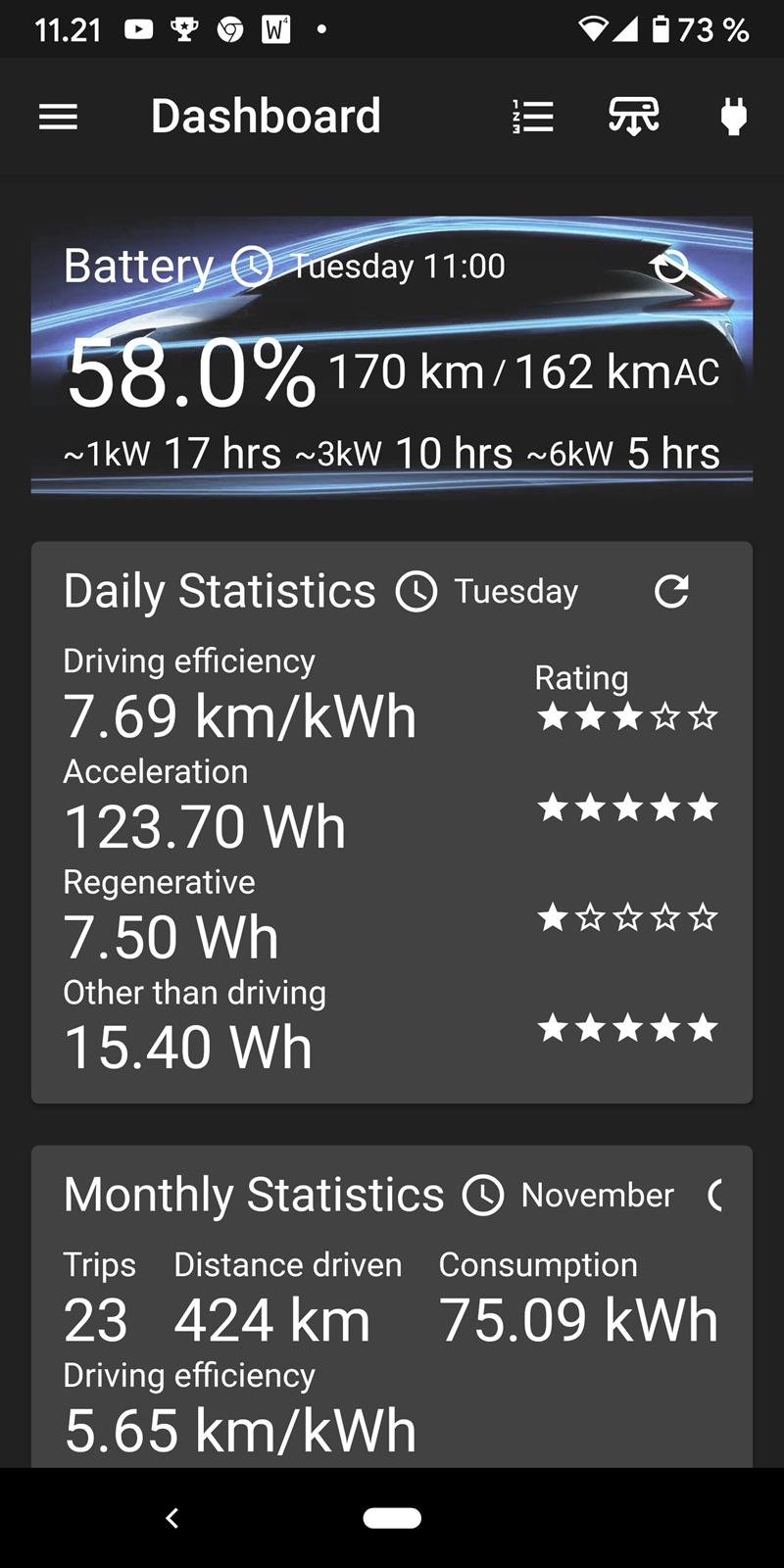
Task: Refresh the Daily Statistics card
Action: point(672,592)
